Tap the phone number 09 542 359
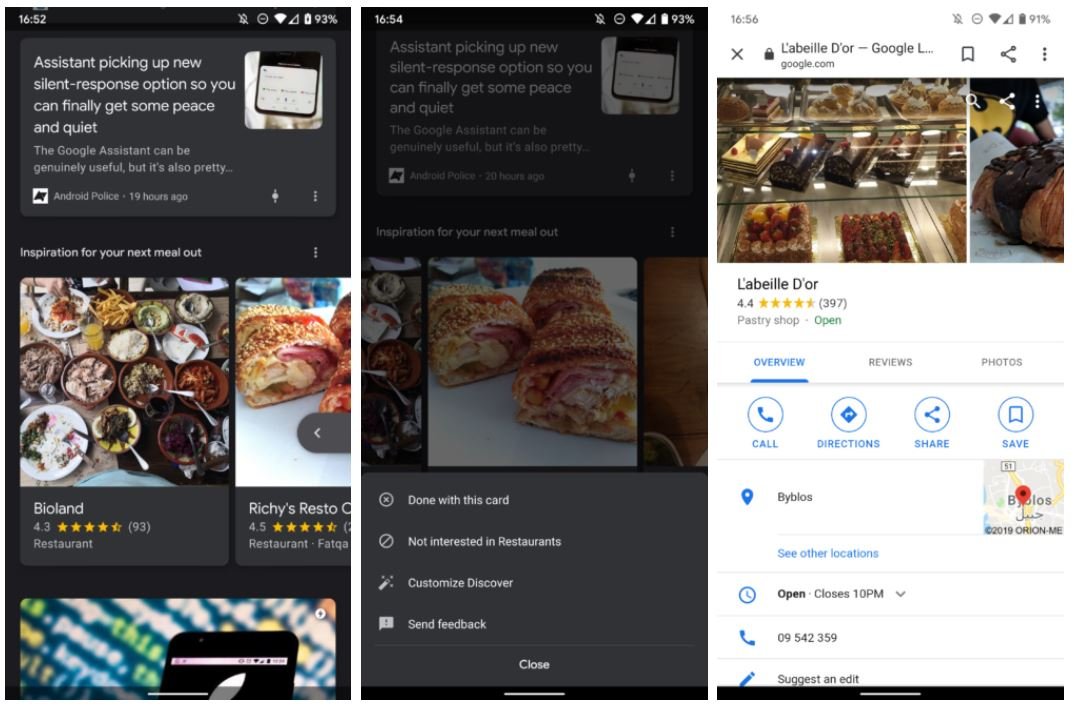The height and width of the screenshot is (708, 1074). [807, 637]
